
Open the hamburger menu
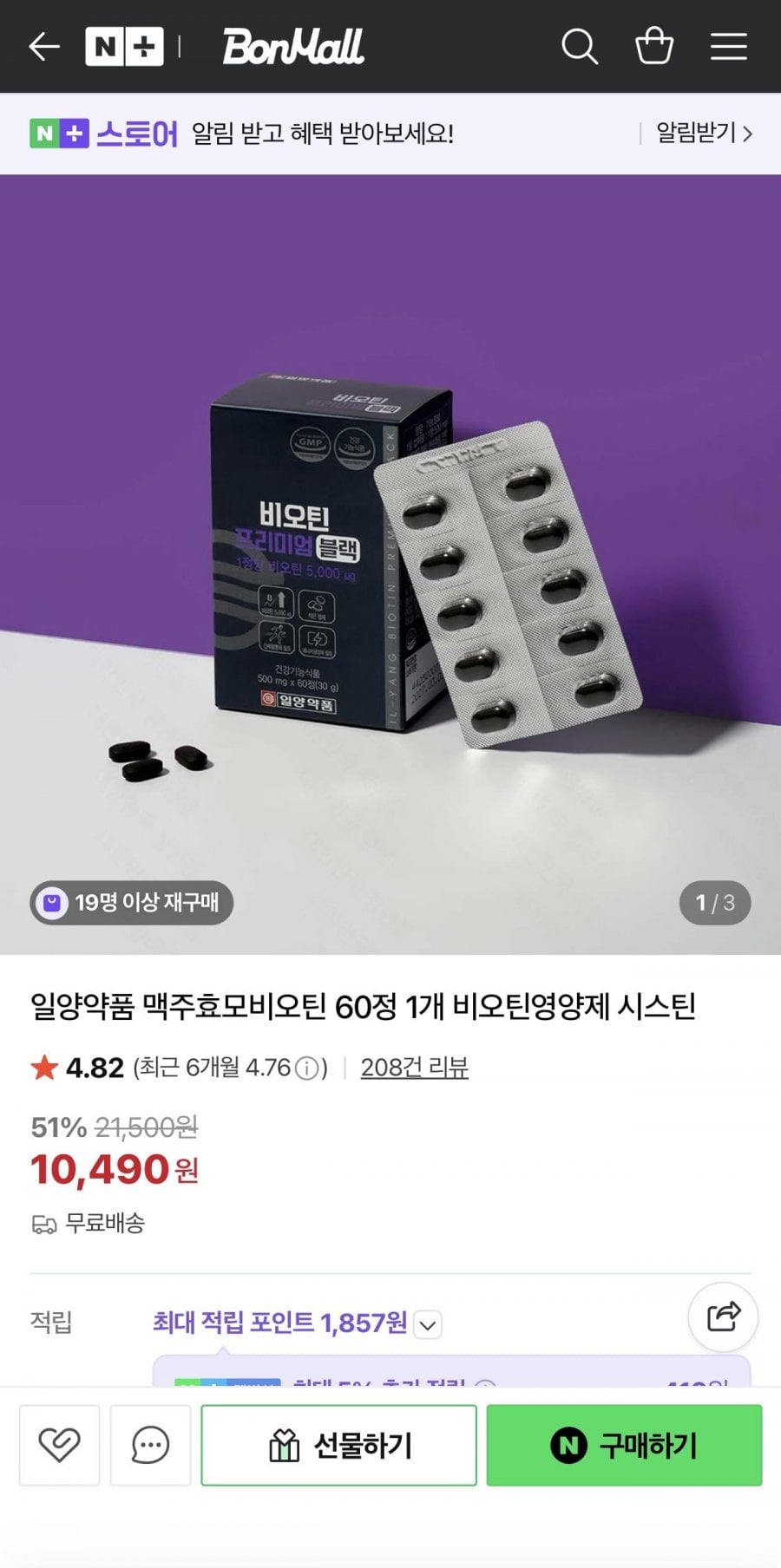(x=728, y=47)
